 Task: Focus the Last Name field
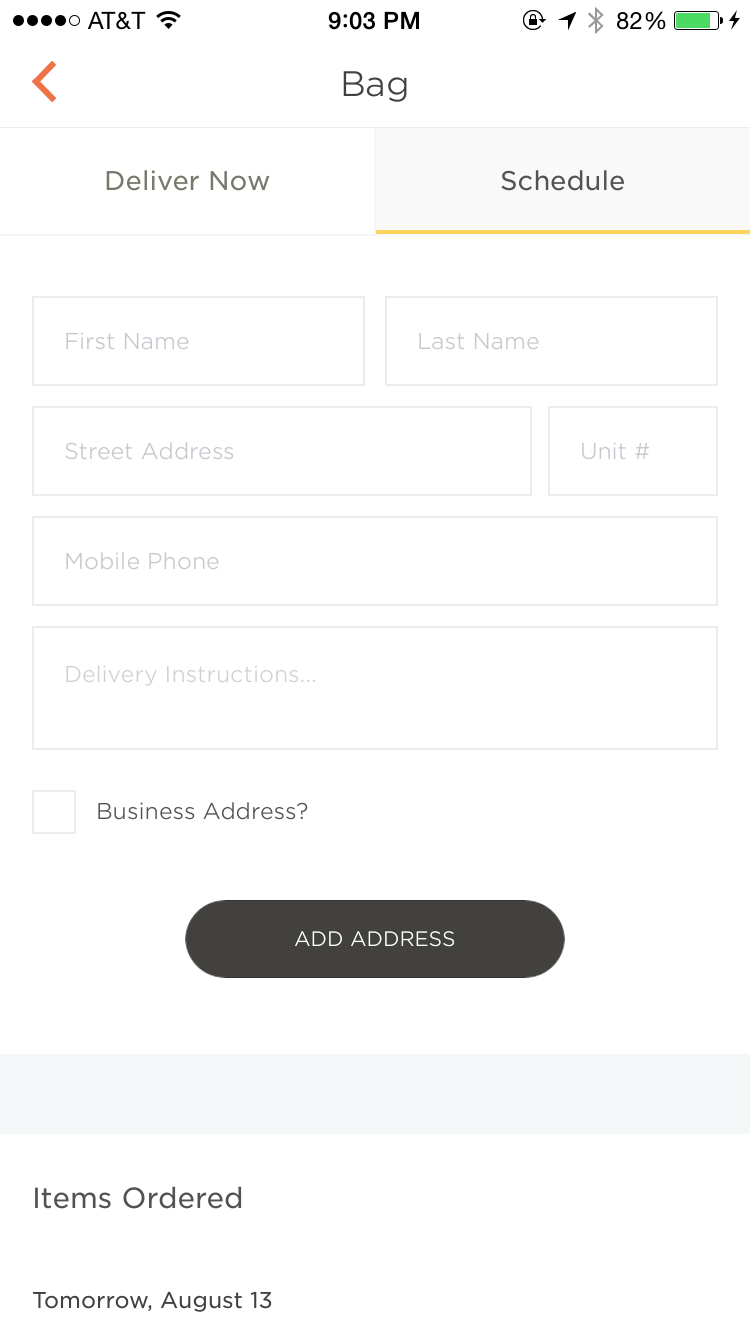(x=551, y=341)
